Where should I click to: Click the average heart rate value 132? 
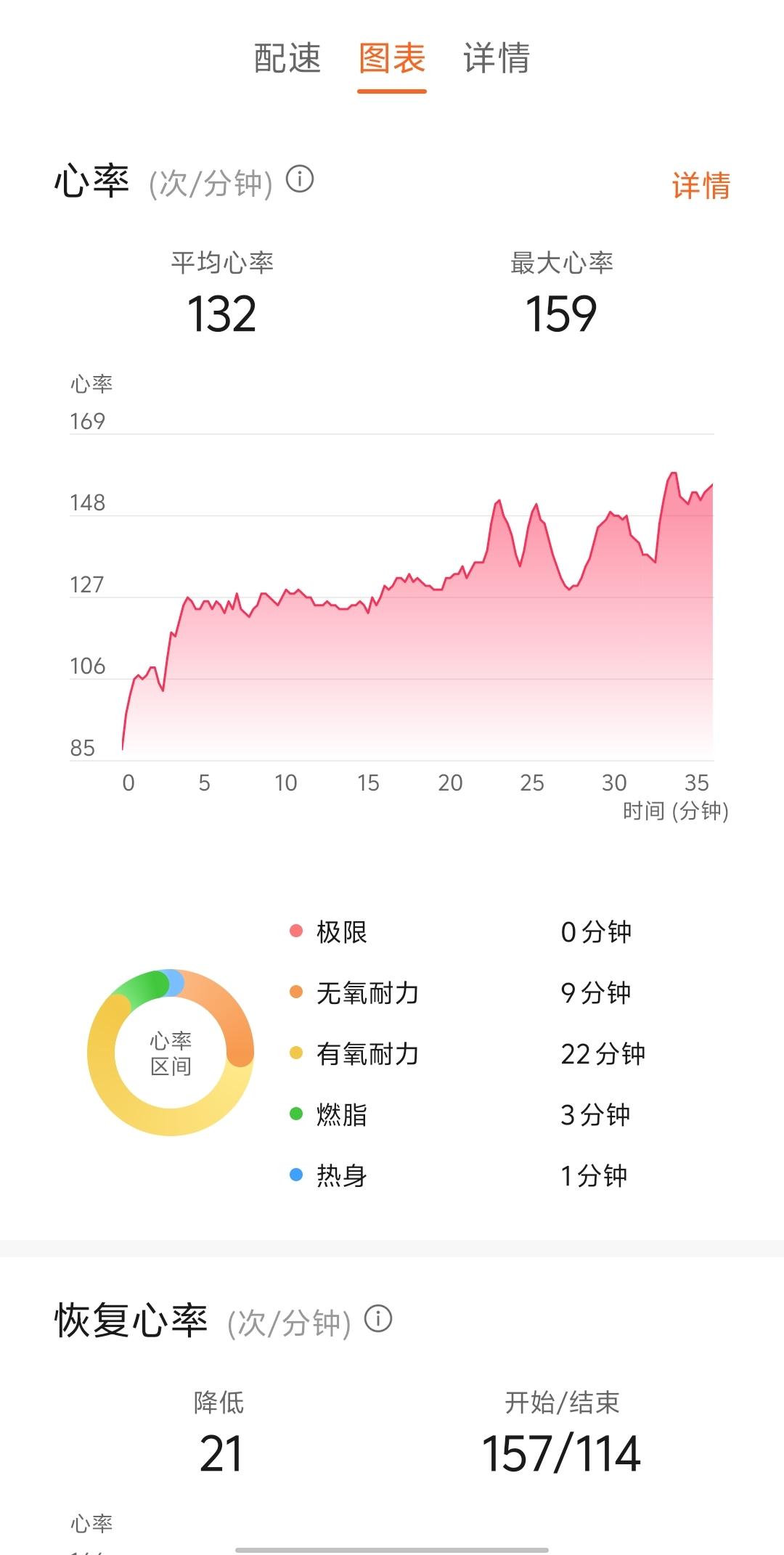221,314
